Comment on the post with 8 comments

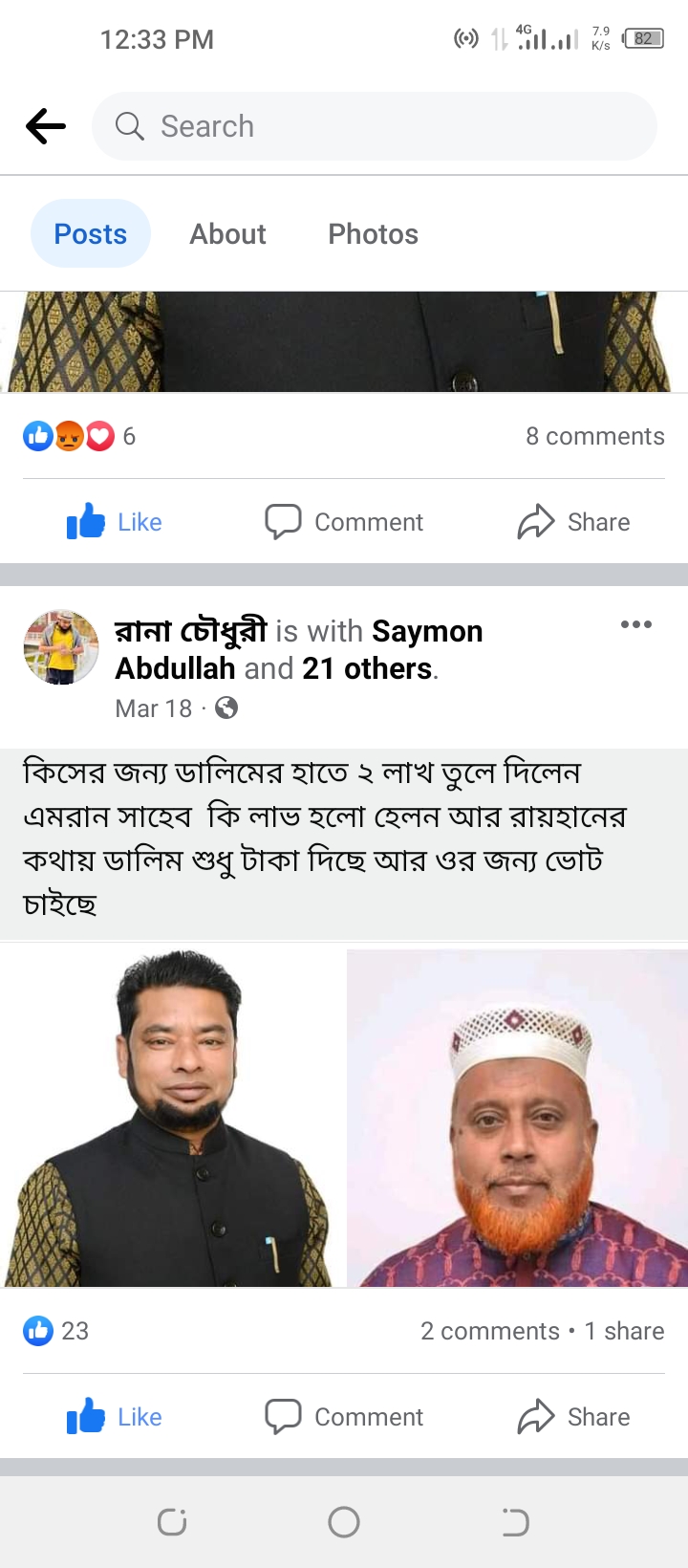pyautogui.click(x=344, y=522)
